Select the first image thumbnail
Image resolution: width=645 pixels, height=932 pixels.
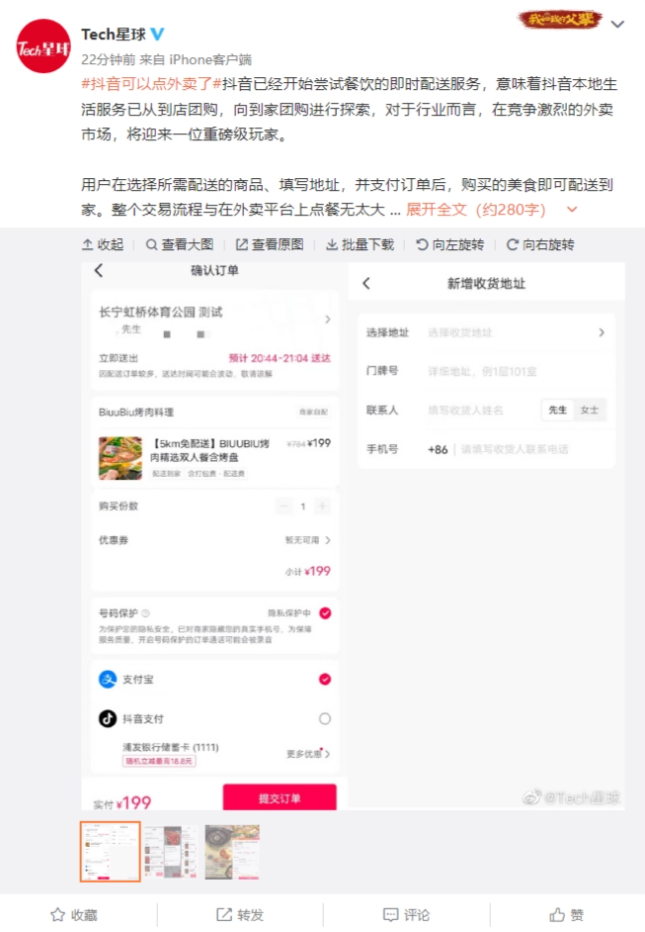point(110,851)
